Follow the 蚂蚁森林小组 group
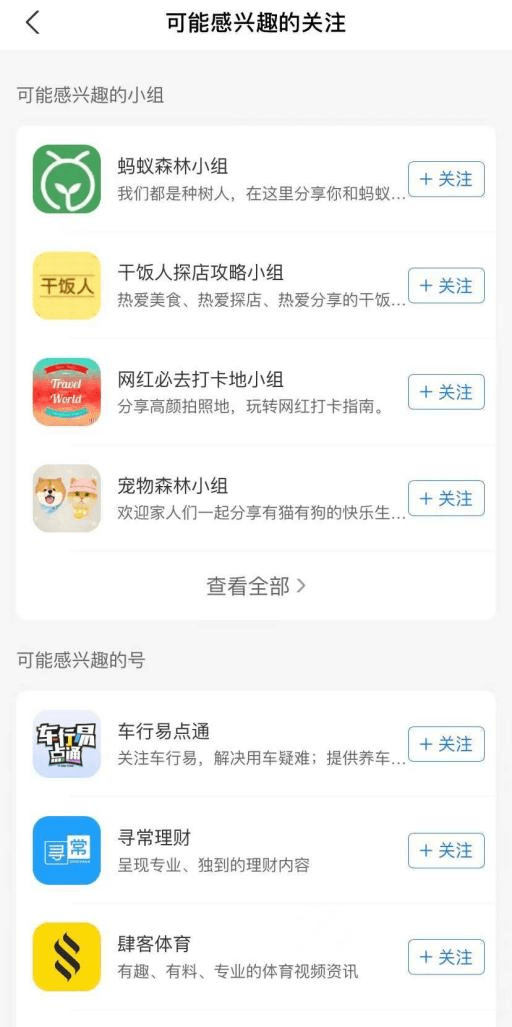Image resolution: width=512 pixels, height=1027 pixels. click(446, 179)
